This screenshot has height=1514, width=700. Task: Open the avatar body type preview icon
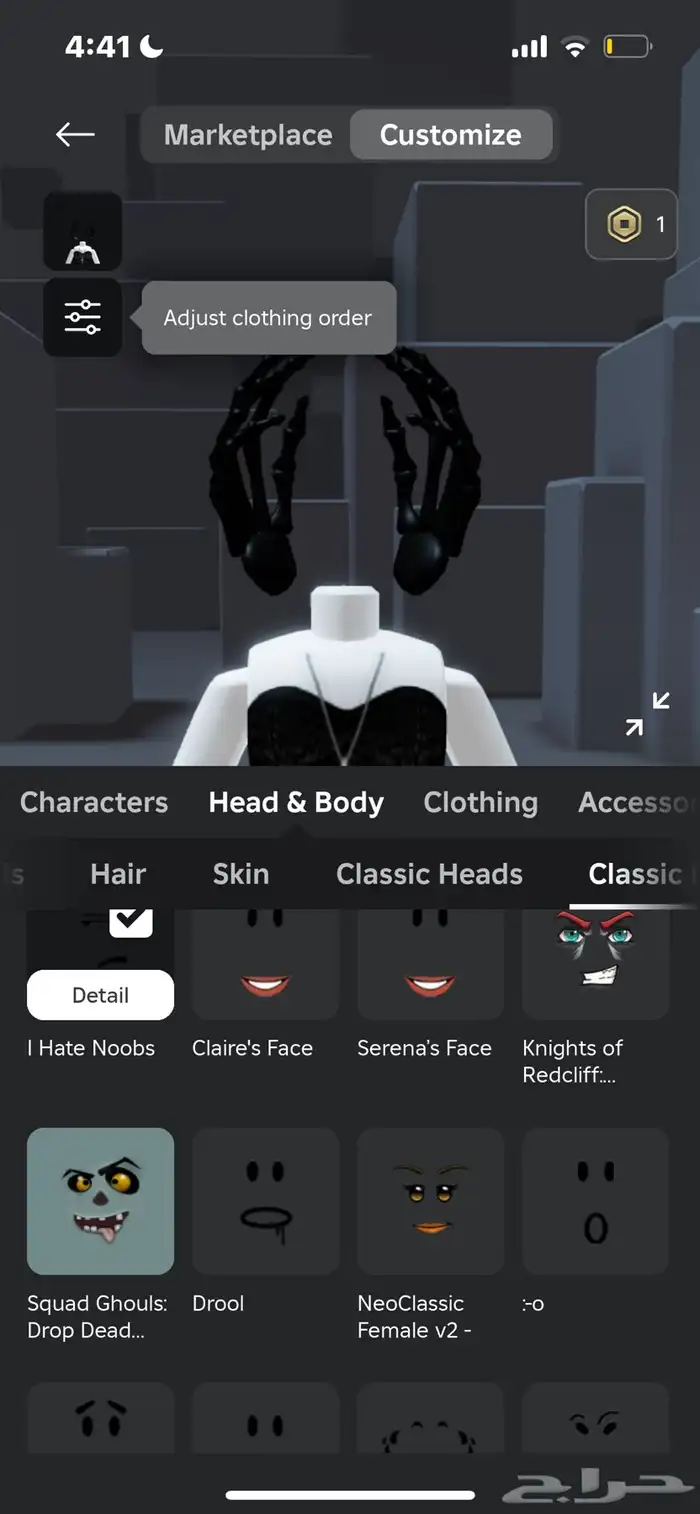tap(83, 231)
